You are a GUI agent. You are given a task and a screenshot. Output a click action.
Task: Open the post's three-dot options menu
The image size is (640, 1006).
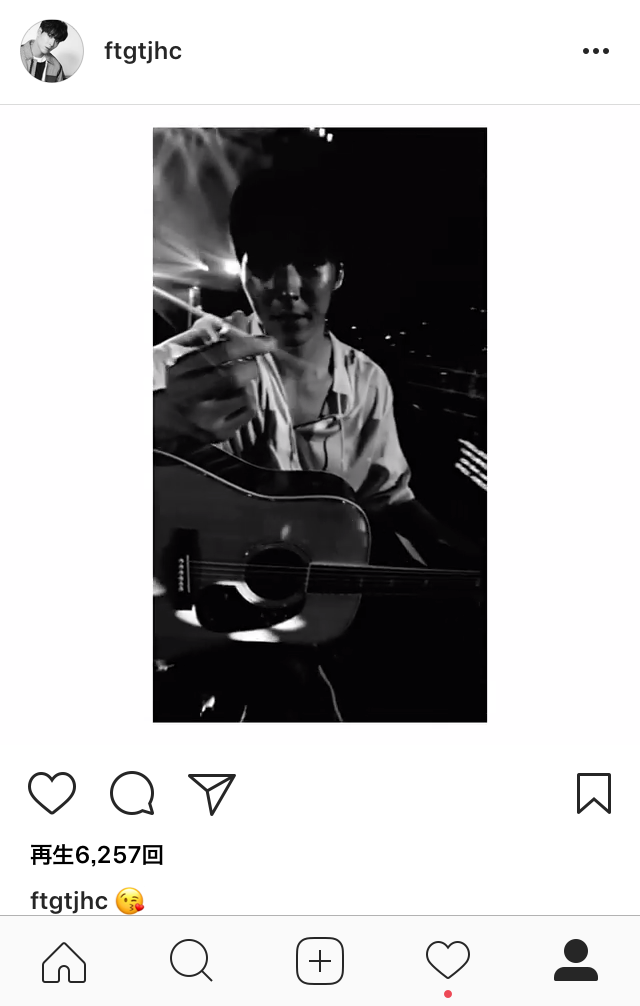pyautogui.click(x=596, y=51)
